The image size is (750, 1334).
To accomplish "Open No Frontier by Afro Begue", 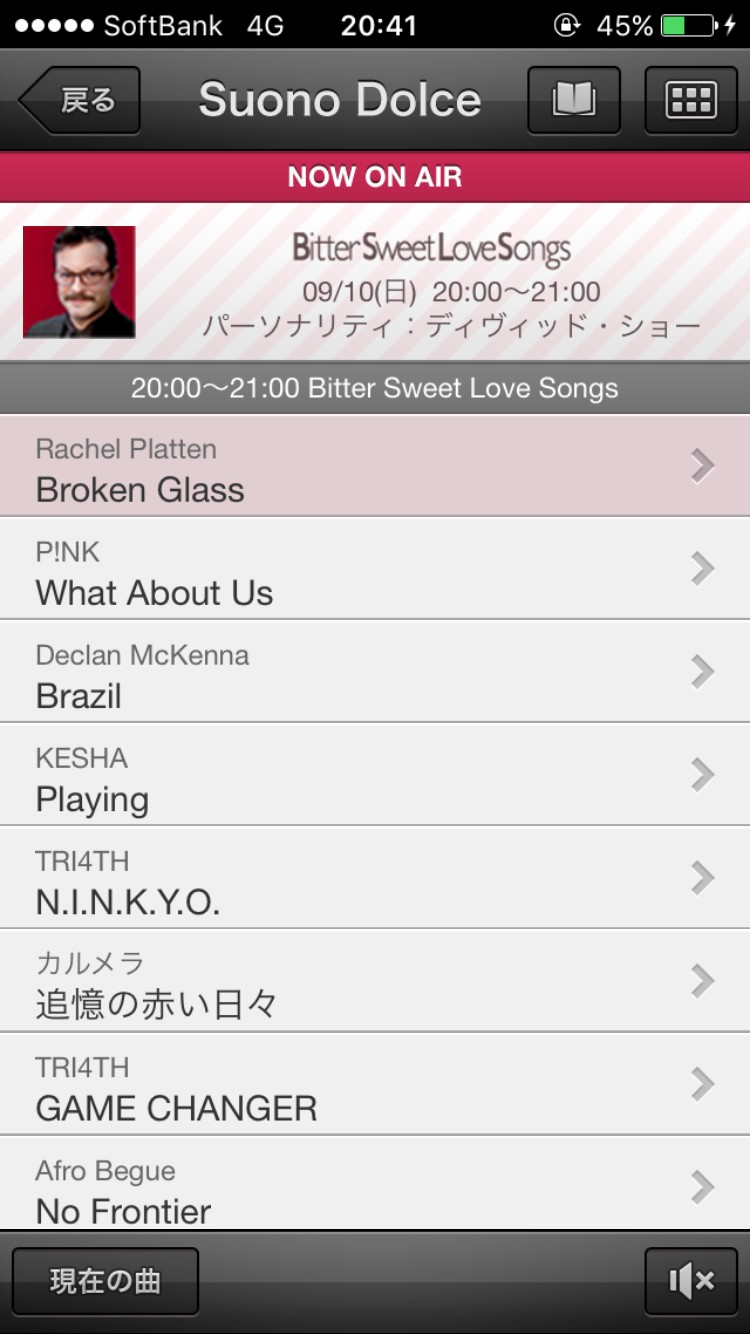I will click(375, 1187).
